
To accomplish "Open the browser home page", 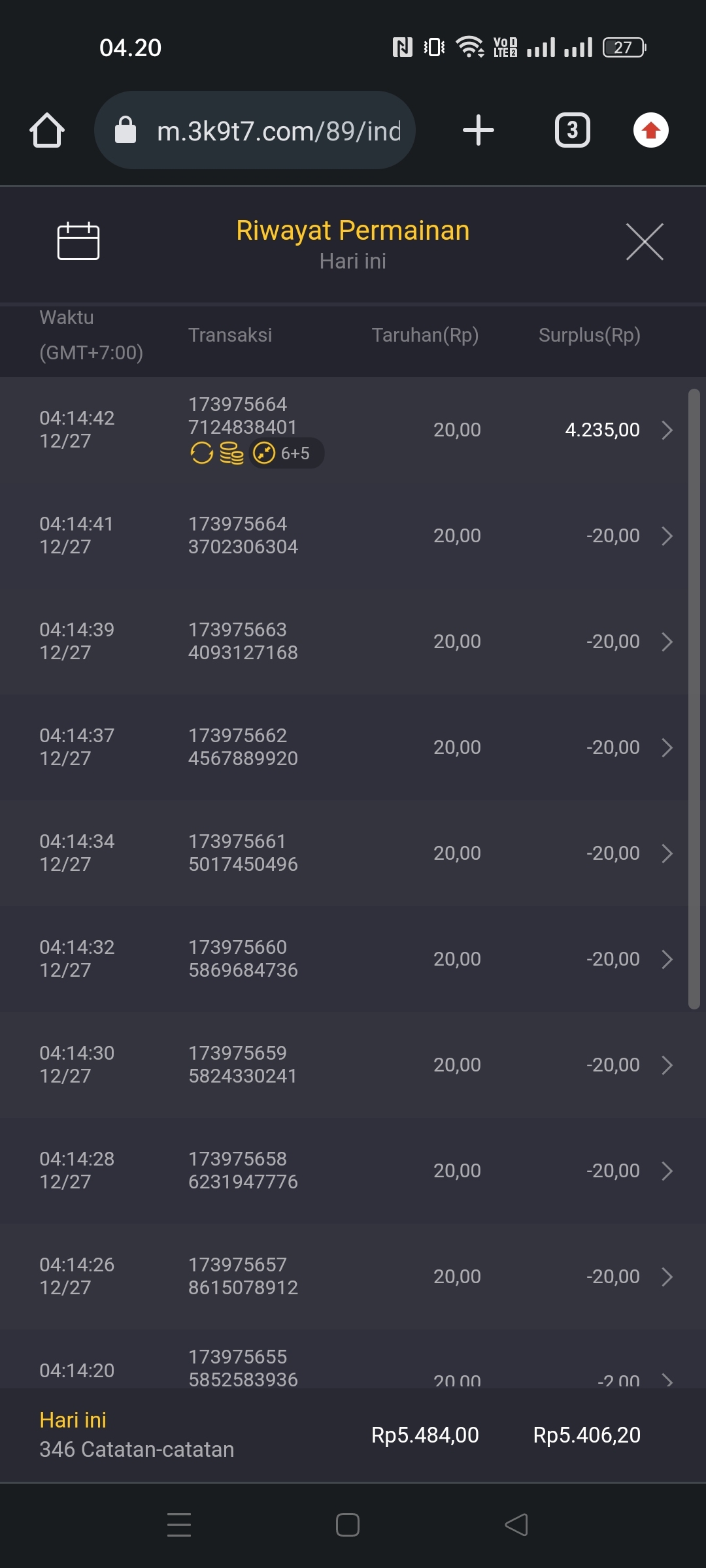I will [47, 130].
